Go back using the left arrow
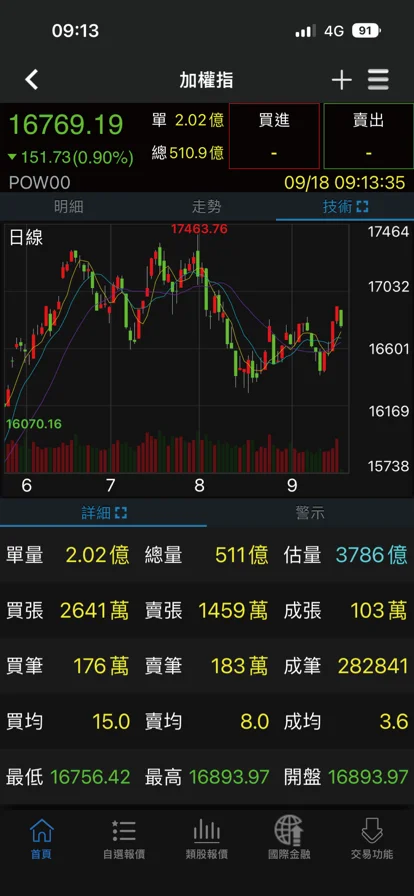Screen dimensions: 414x896 (x=32, y=79)
